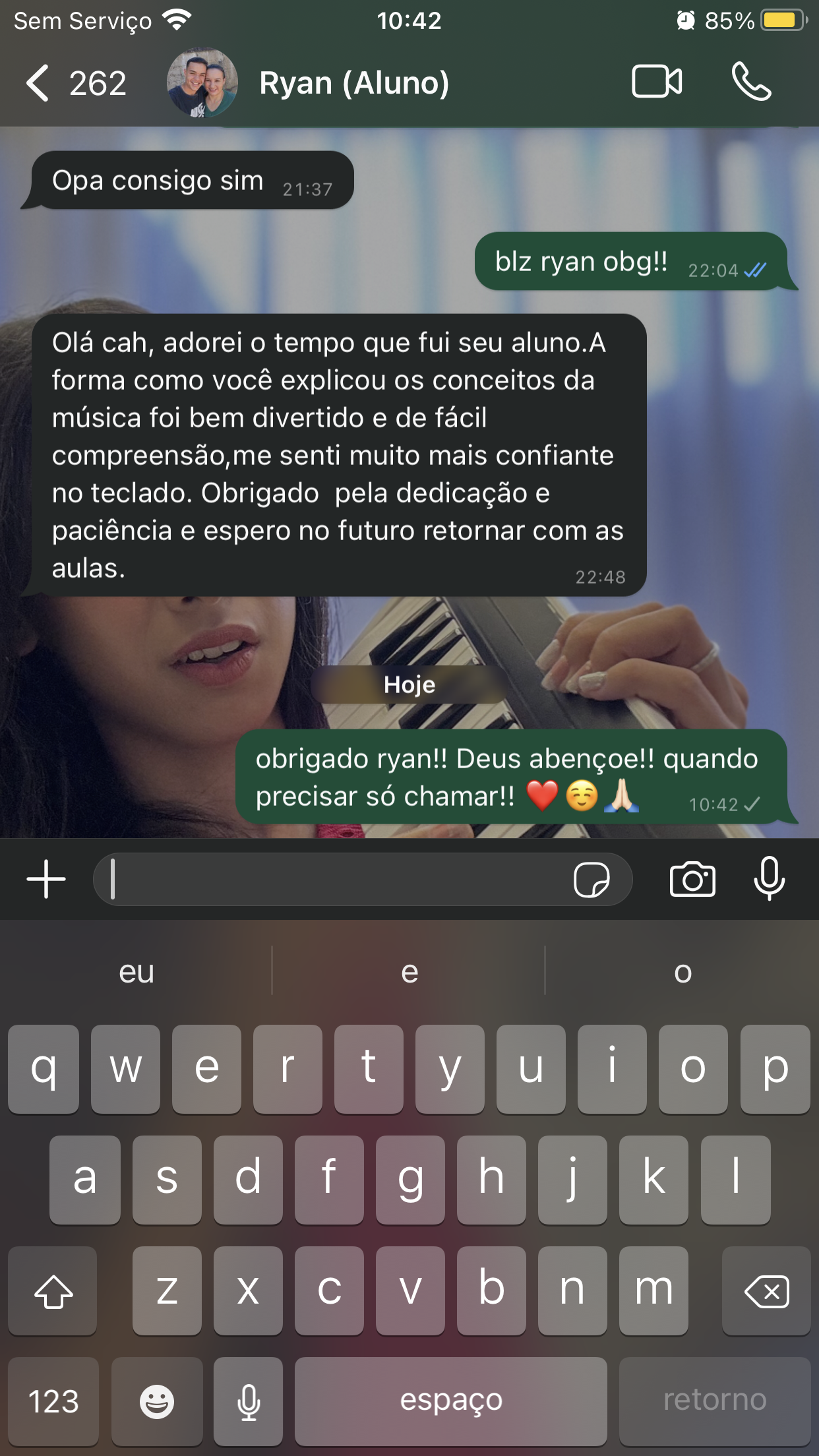
Task: Open the sticker picker
Action: (x=591, y=879)
